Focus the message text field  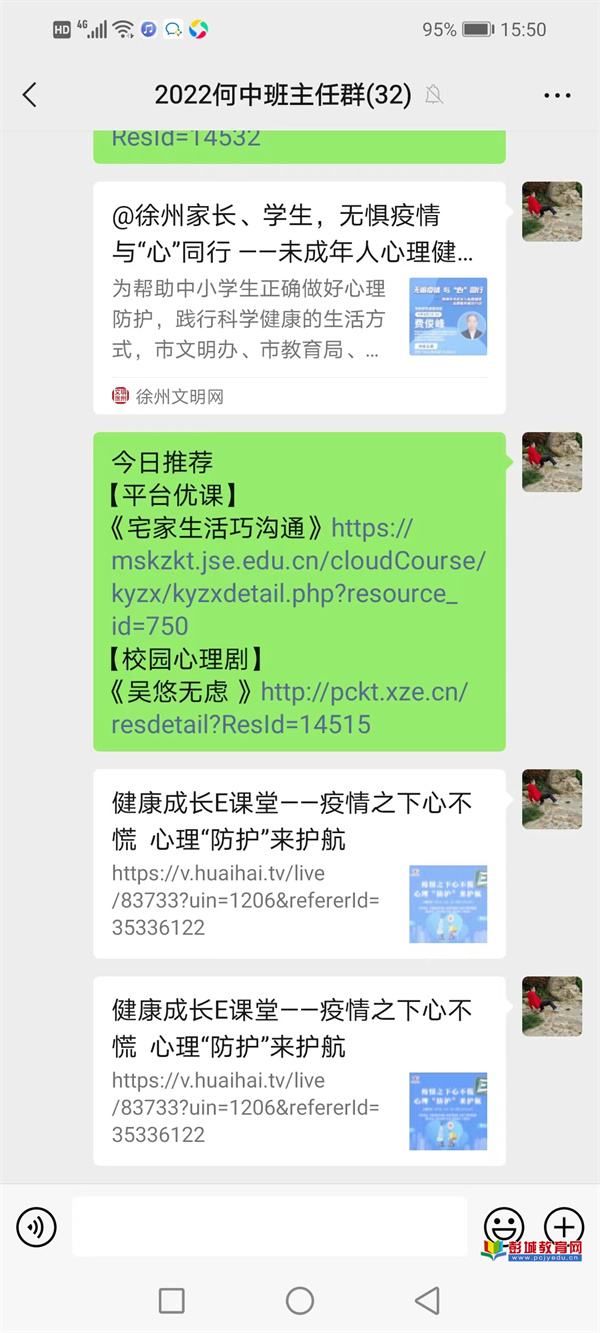point(269,1226)
